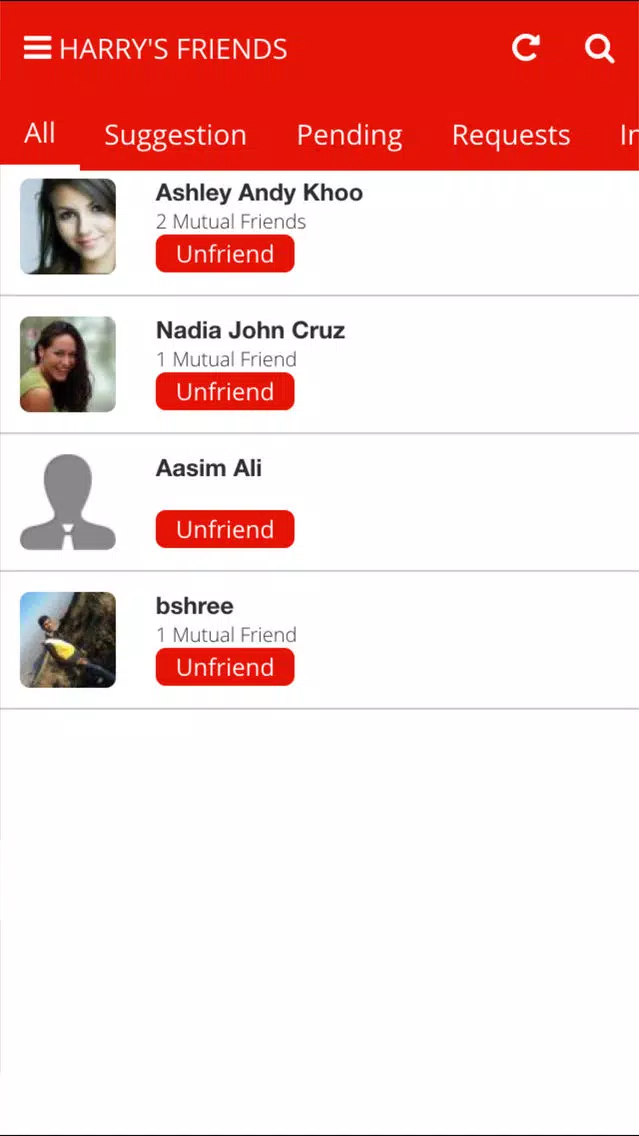The image size is (639, 1136).
Task: Unfriend bshree
Action: click(225, 667)
